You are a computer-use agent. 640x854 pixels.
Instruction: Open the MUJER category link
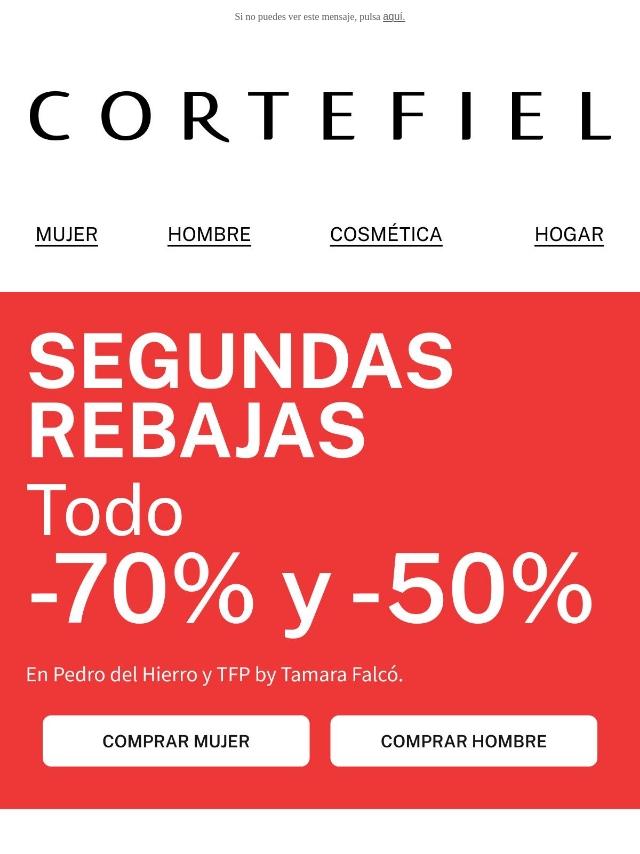(67, 234)
